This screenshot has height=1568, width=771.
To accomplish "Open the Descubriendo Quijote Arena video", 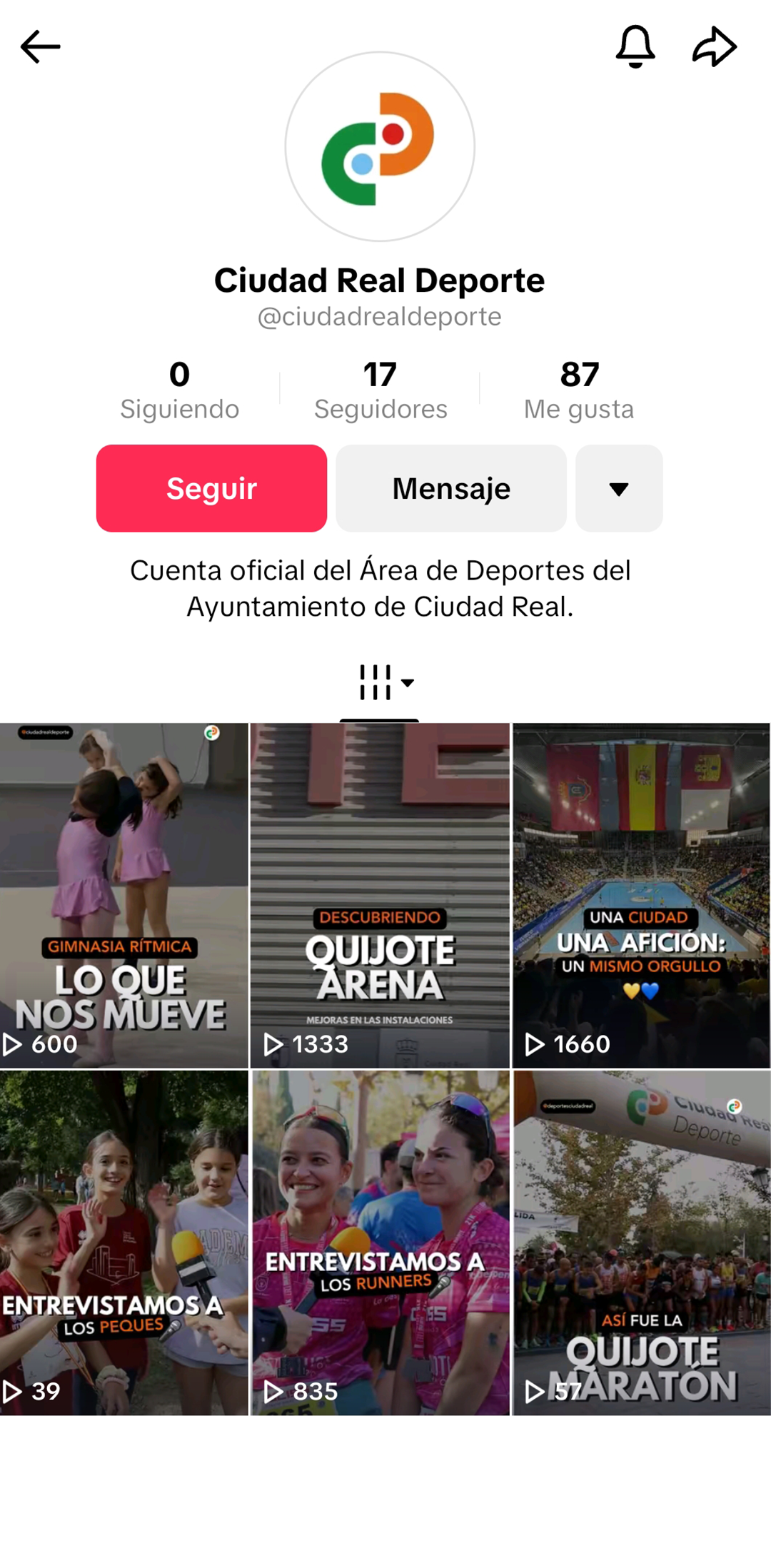I will (x=380, y=895).
